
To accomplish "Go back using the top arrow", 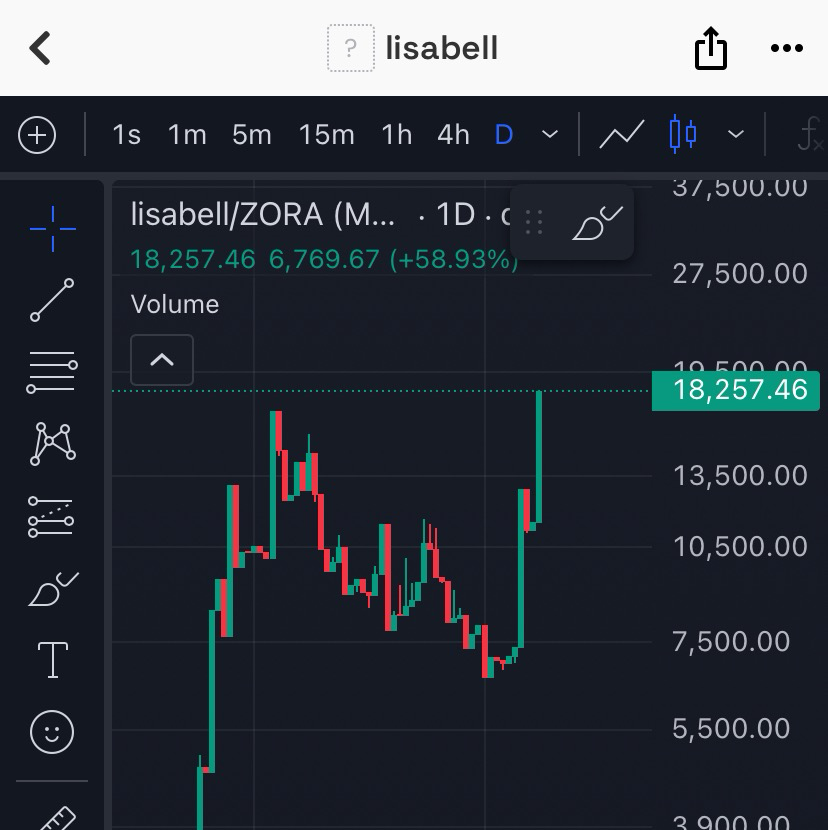I will pyautogui.click(x=40, y=47).
